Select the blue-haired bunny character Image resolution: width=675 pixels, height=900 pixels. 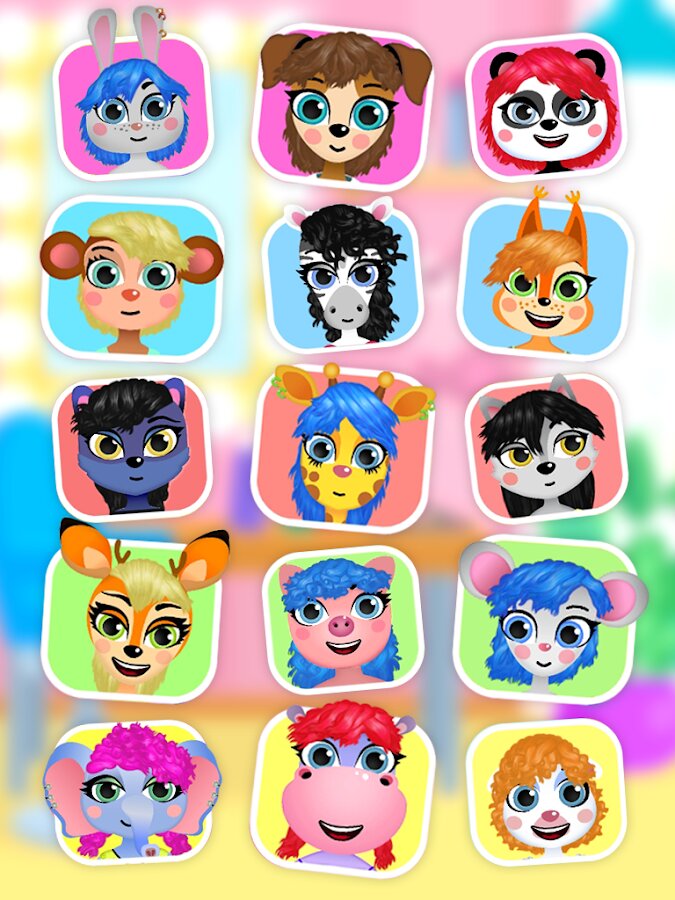pos(132,108)
